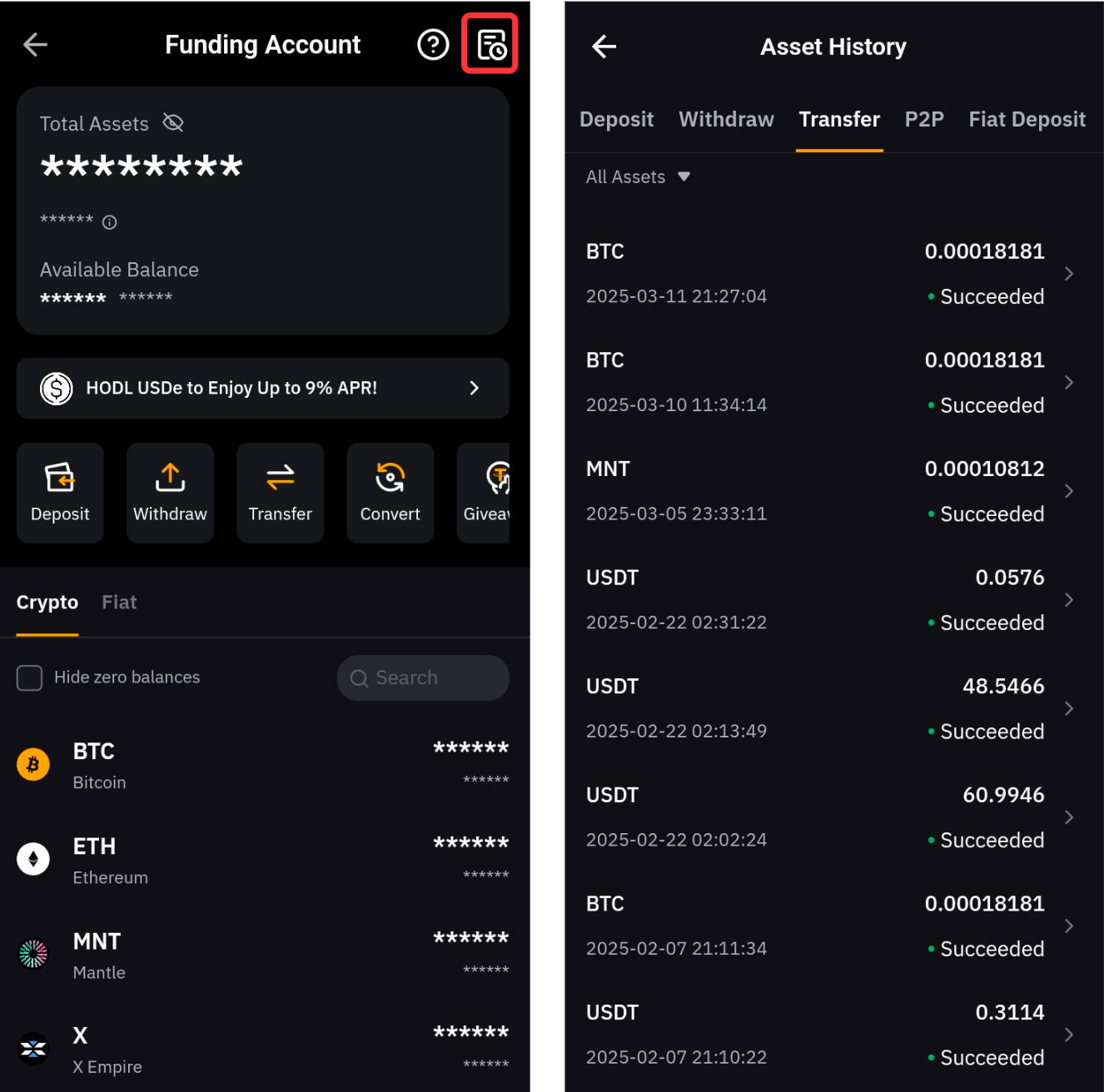Open the Transfer action button
1104x1092 pixels.
(x=280, y=493)
